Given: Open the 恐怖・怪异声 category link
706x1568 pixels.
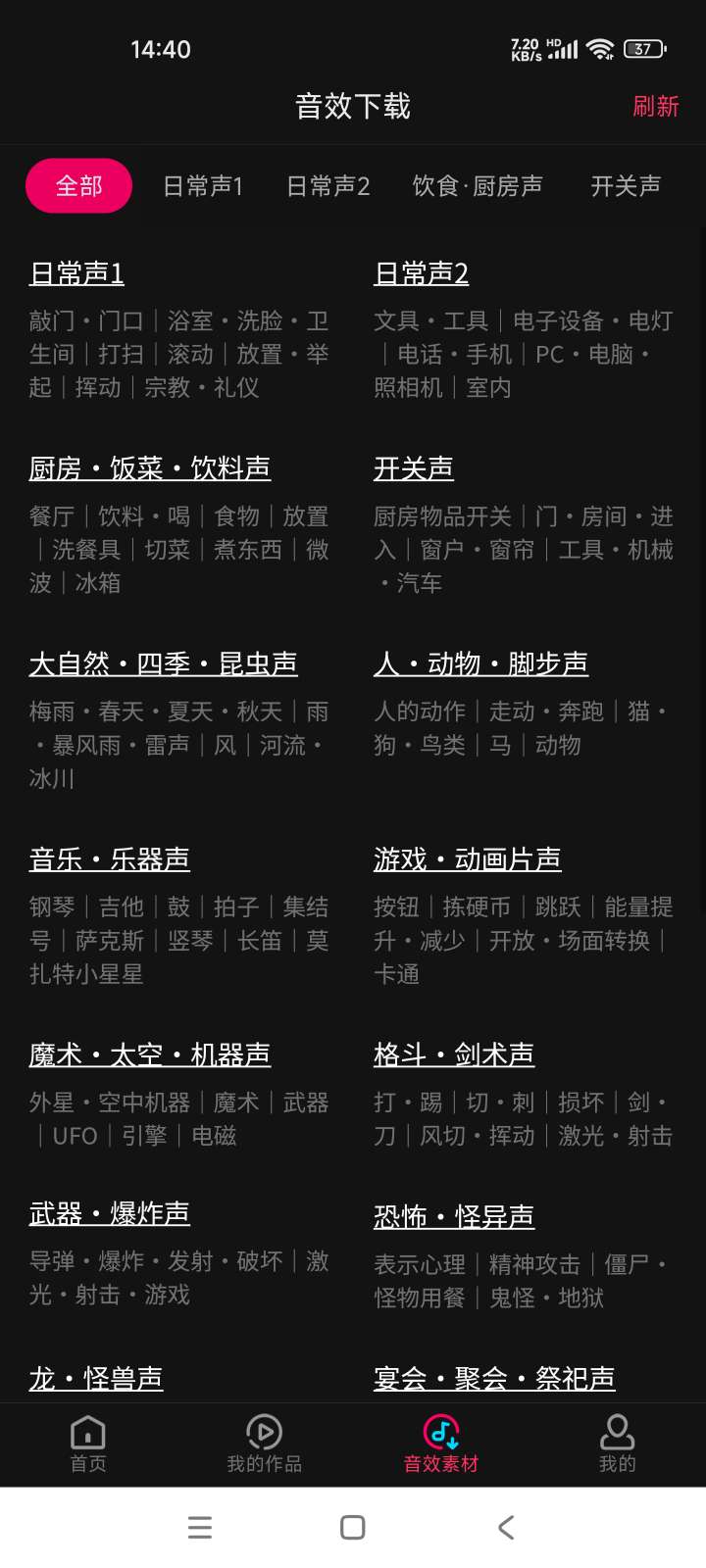Looking at the screenshot, I should coord(454,1216).
